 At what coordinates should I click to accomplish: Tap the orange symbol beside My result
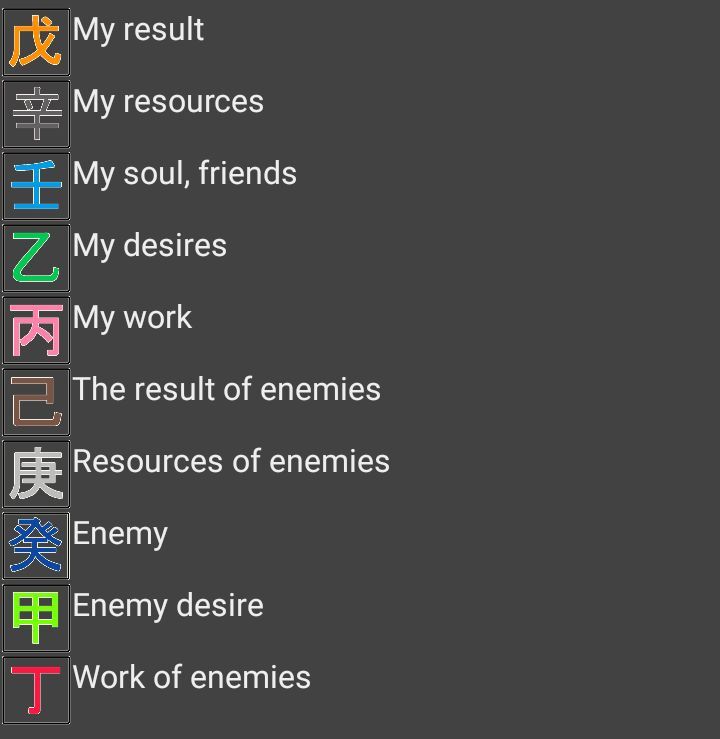click(x=36, y=42)
